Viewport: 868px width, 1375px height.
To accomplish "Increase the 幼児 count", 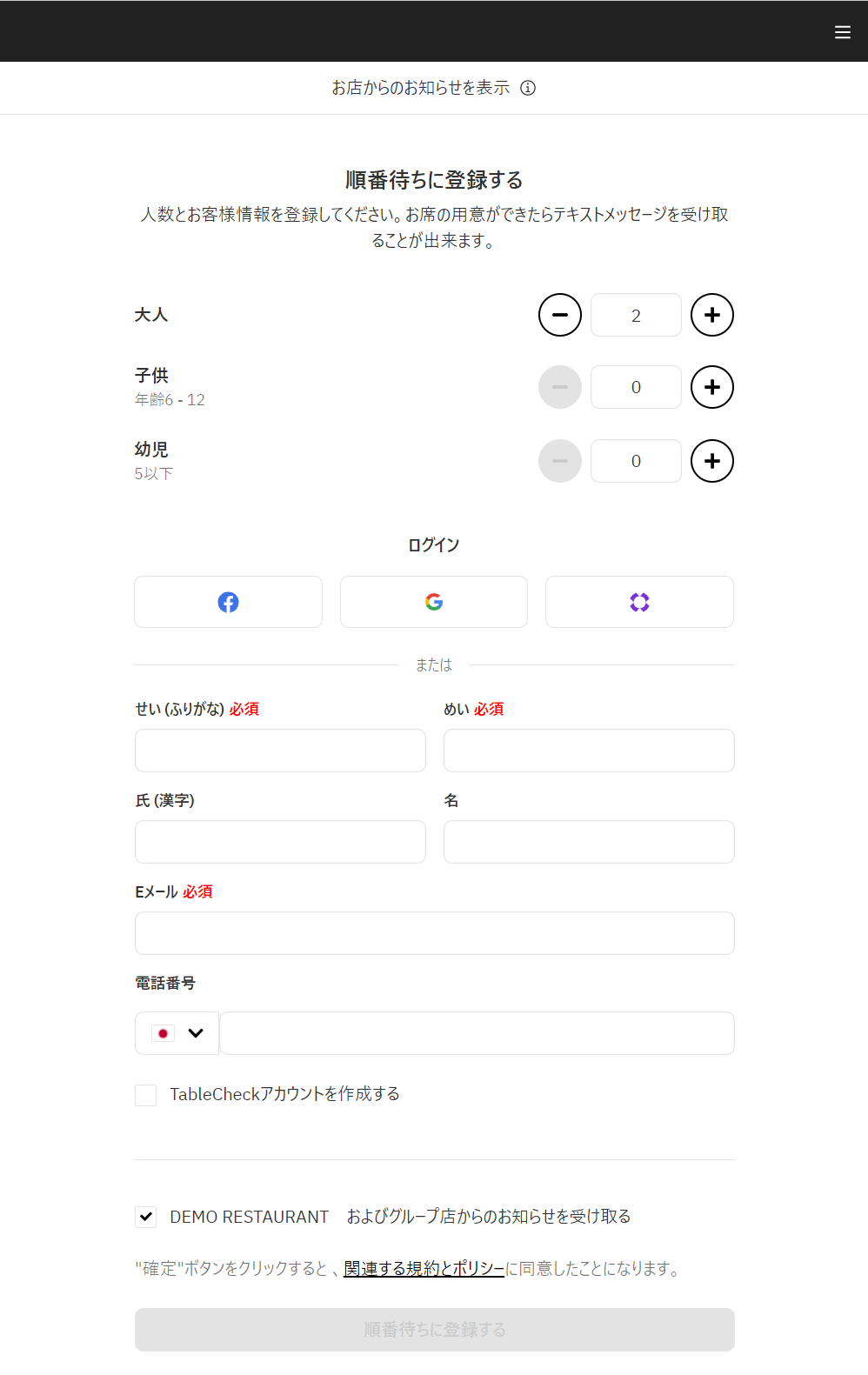I will (711, 461).
